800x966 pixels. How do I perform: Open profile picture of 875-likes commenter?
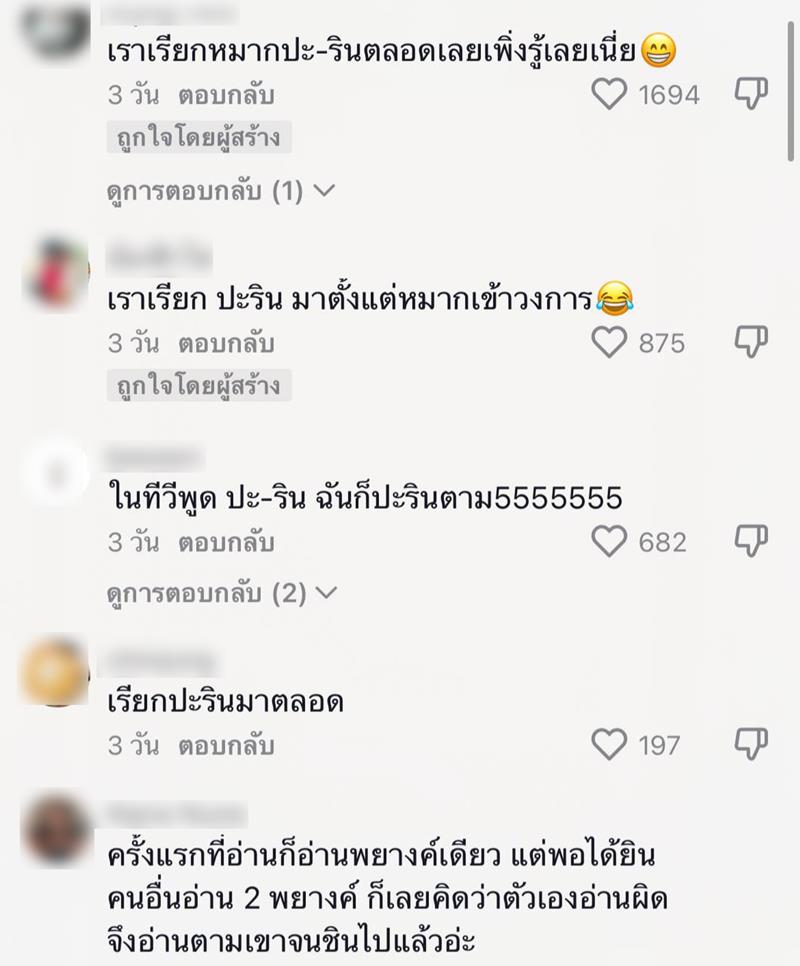coord(55,272)
